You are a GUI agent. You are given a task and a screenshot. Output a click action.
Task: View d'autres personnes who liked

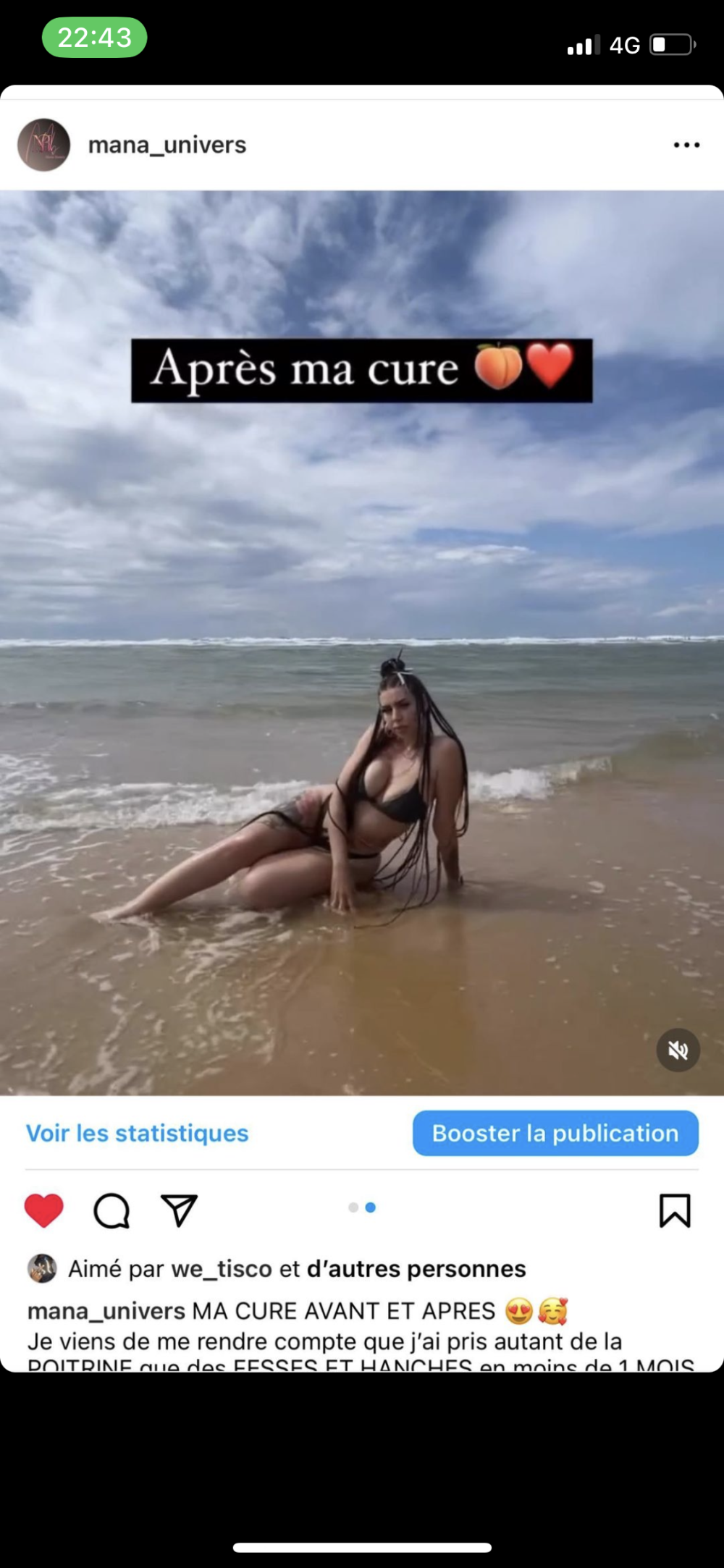tap(416, 1268)
